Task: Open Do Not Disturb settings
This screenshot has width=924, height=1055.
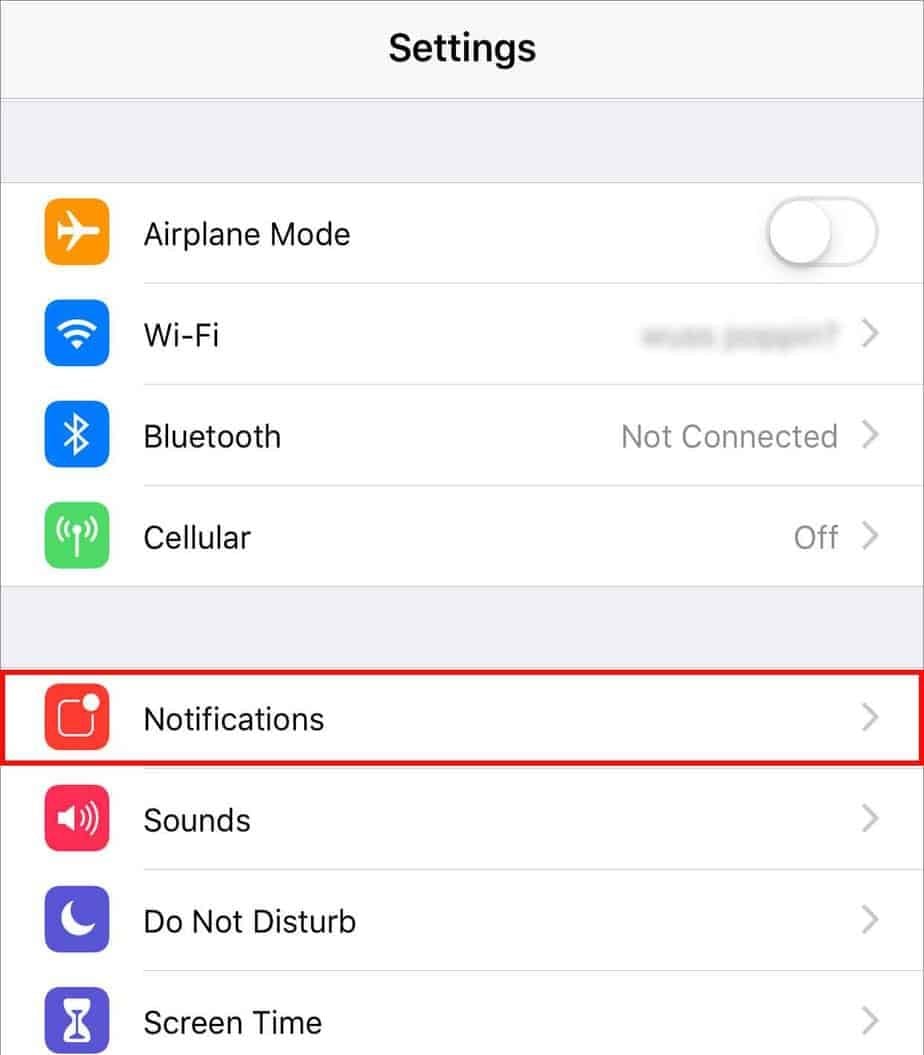Action: tap(460, 921)
